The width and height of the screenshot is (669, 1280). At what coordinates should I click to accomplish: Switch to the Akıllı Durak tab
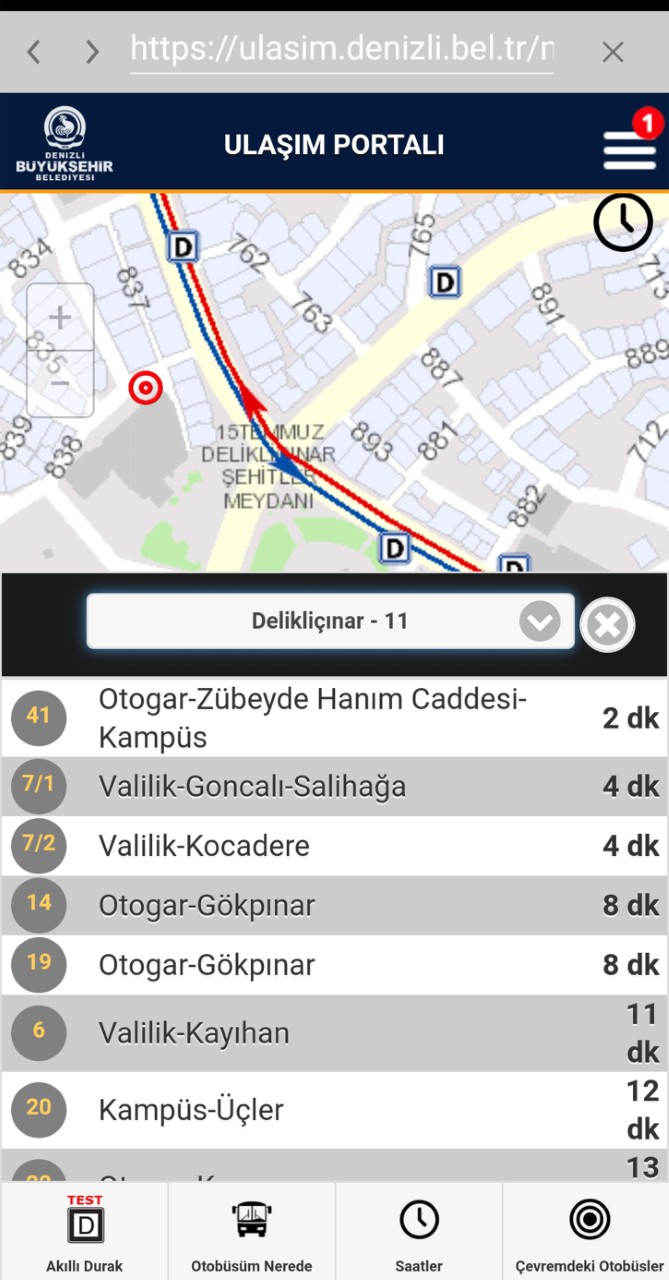85,1232
